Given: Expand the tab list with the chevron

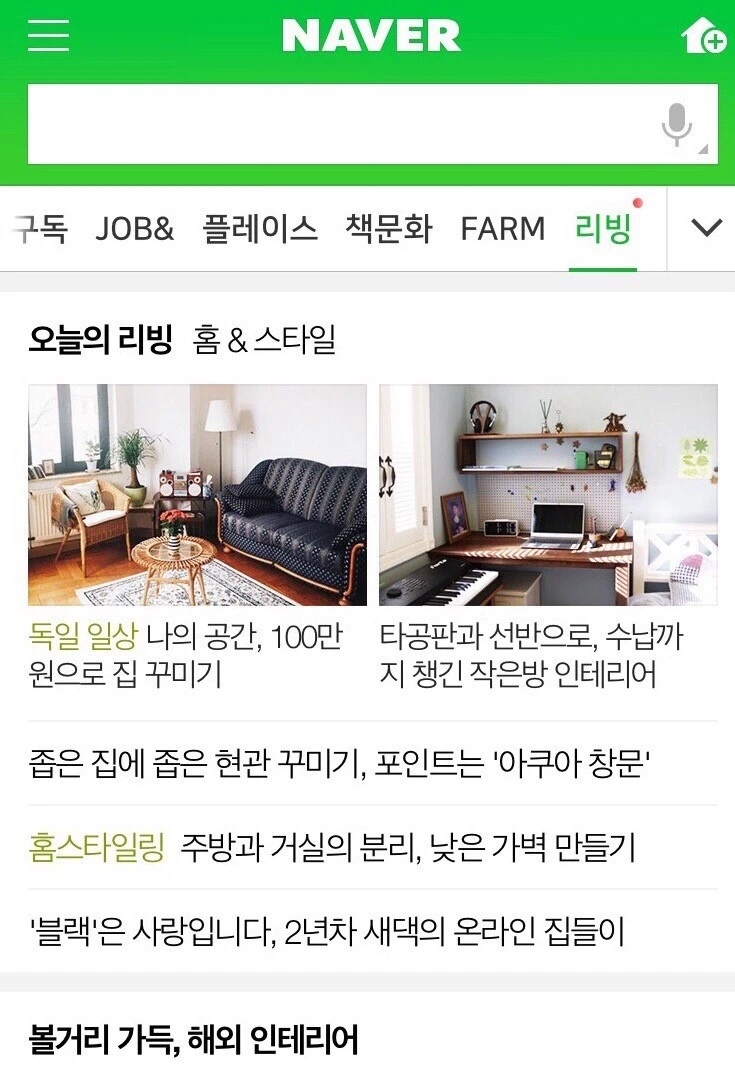Looking at the screenshot, I should pos(707,228).
